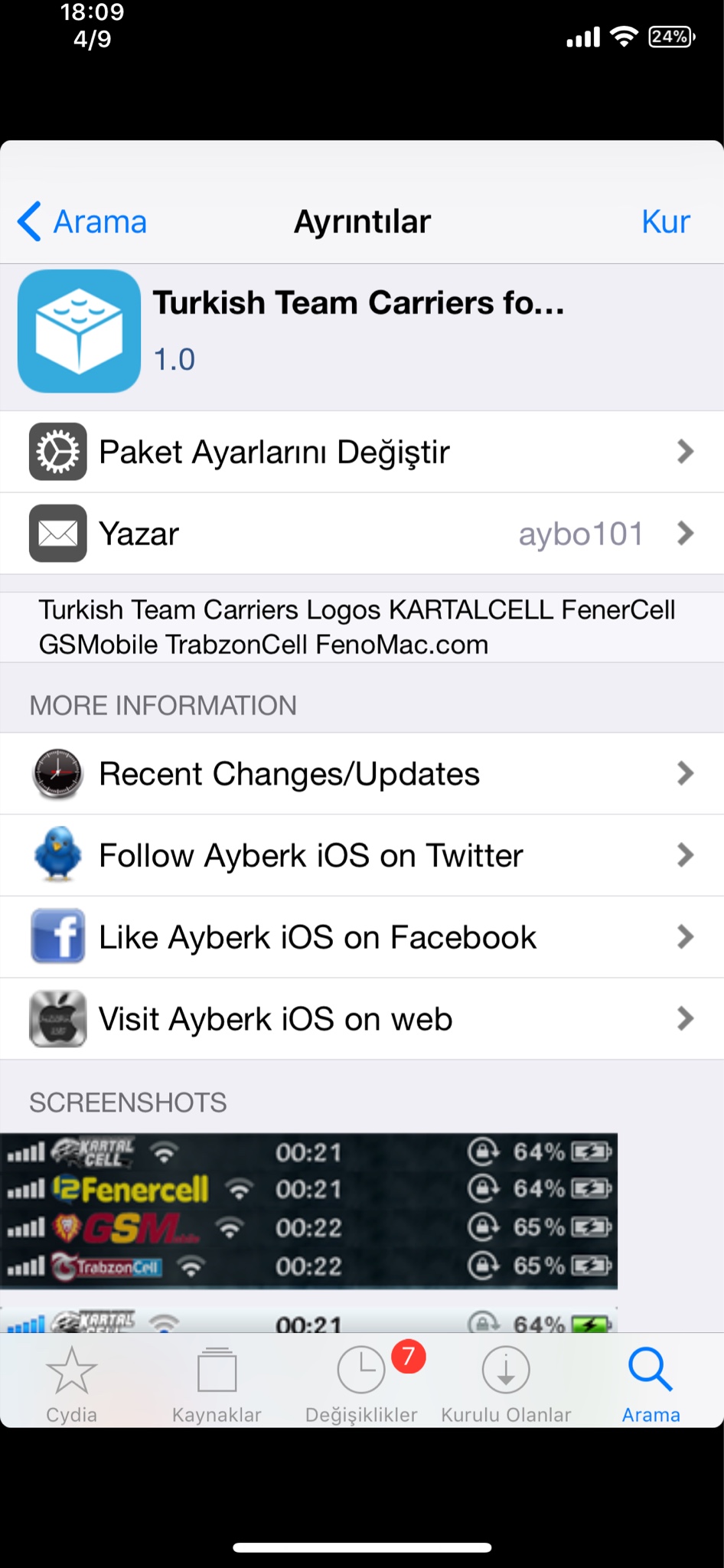
Task: Open Recent Changes/Updates
Action: point(361,774)
